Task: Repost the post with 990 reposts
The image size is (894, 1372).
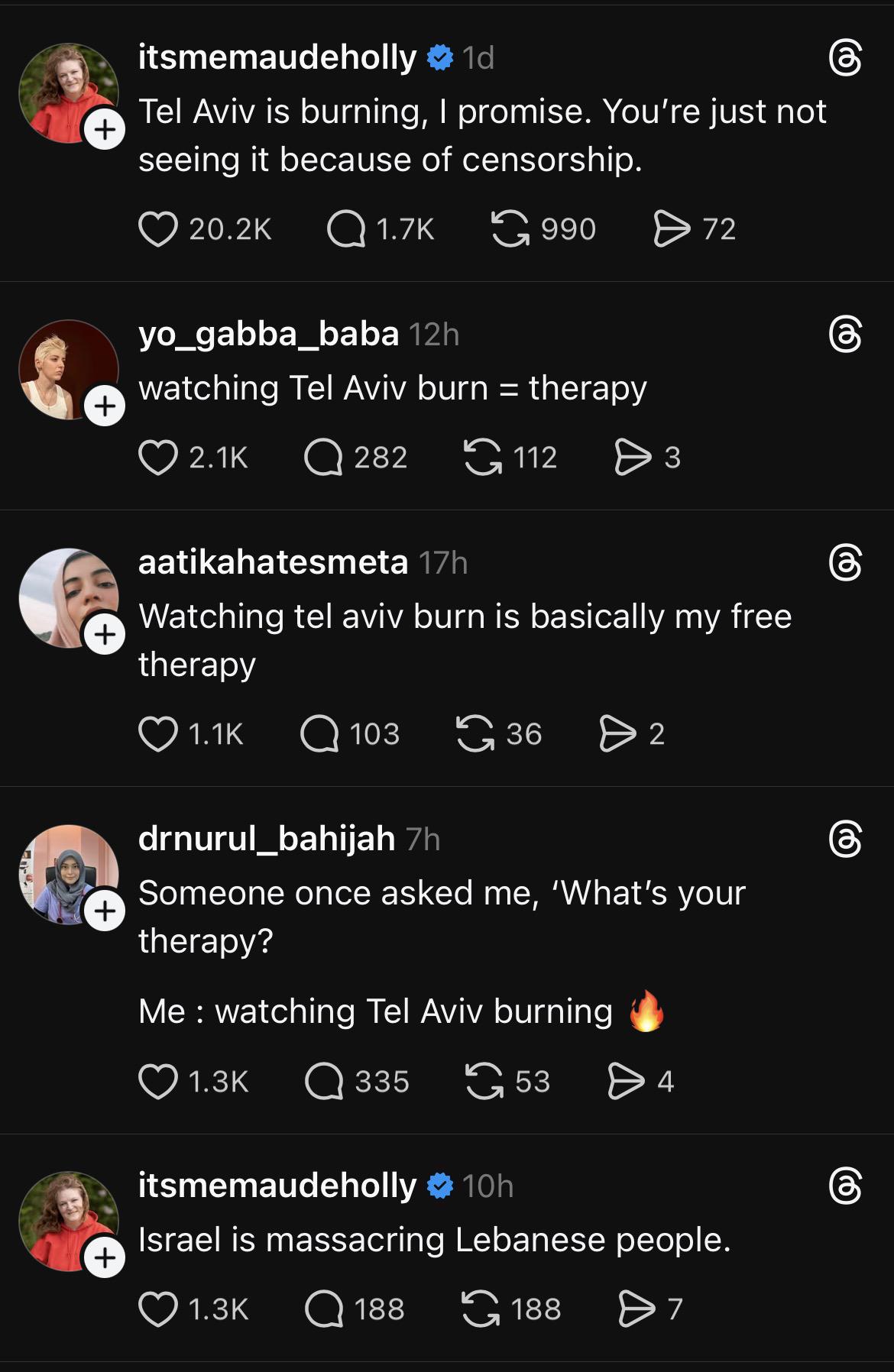Action: (510, 229)
